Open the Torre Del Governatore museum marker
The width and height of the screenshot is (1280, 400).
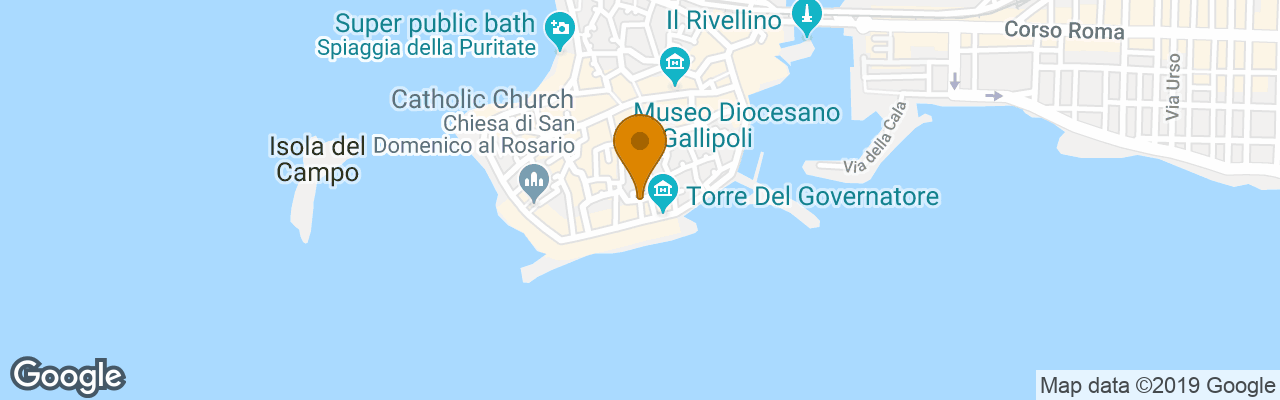(662, 190)
